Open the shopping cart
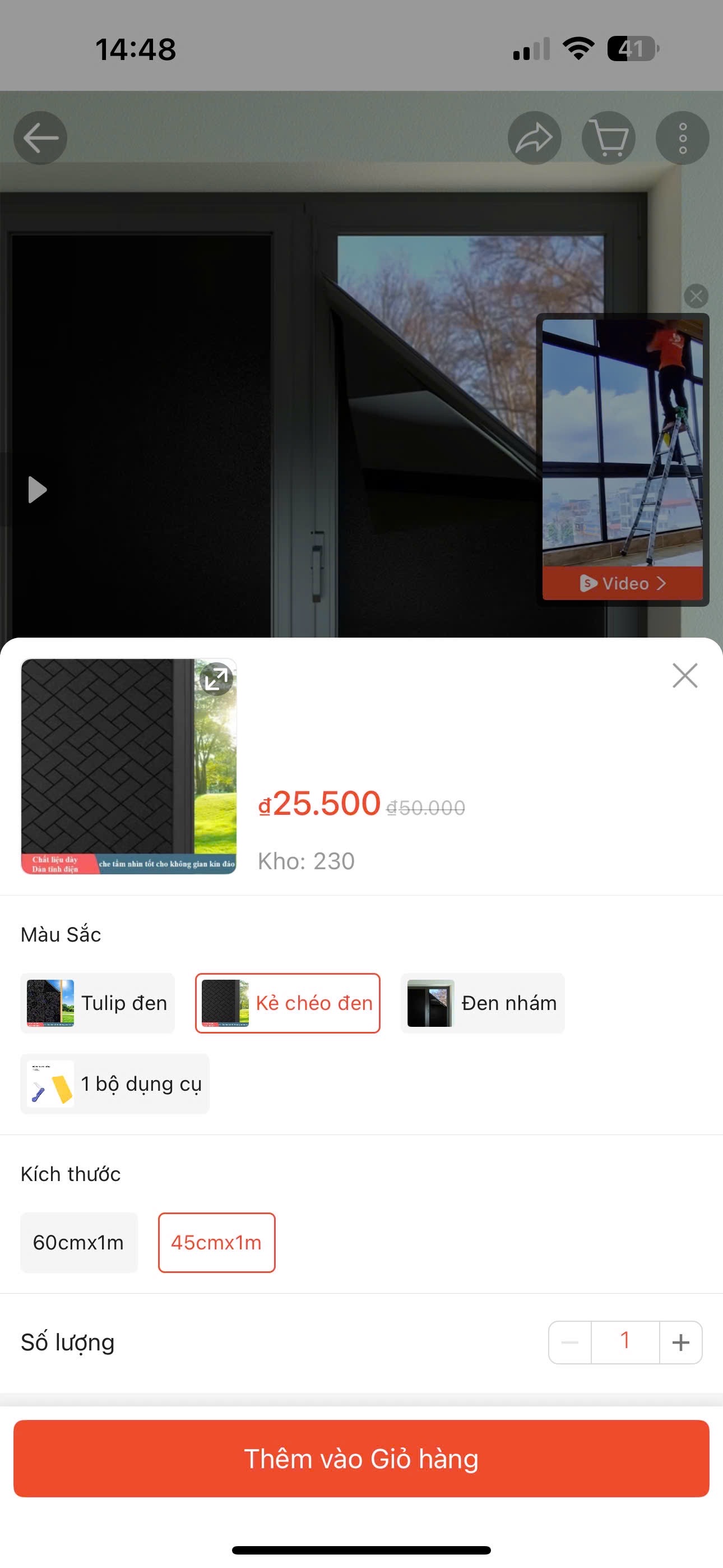Viewport: 723px width, 1568px height. tap(609, 138)
